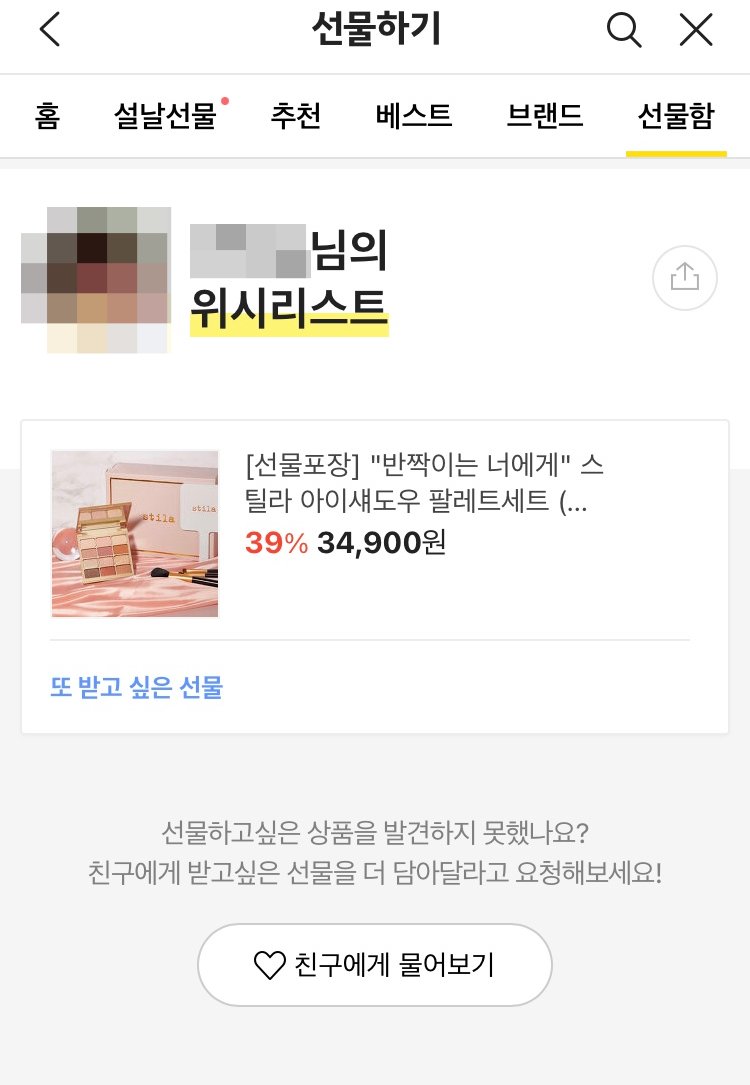Go back using the top-left arrow

tap(50, 30)
